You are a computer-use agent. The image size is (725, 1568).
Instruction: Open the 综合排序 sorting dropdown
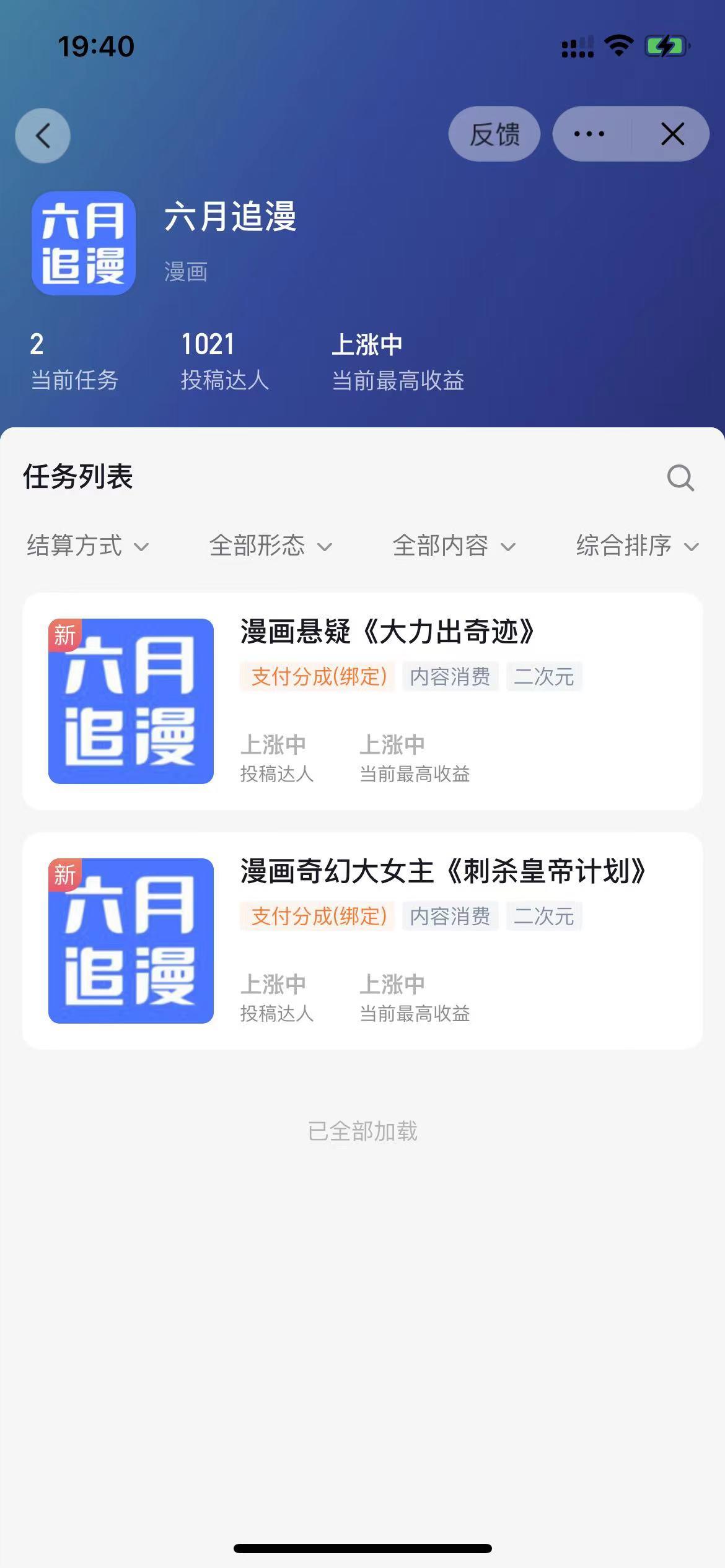pos(637,546)
